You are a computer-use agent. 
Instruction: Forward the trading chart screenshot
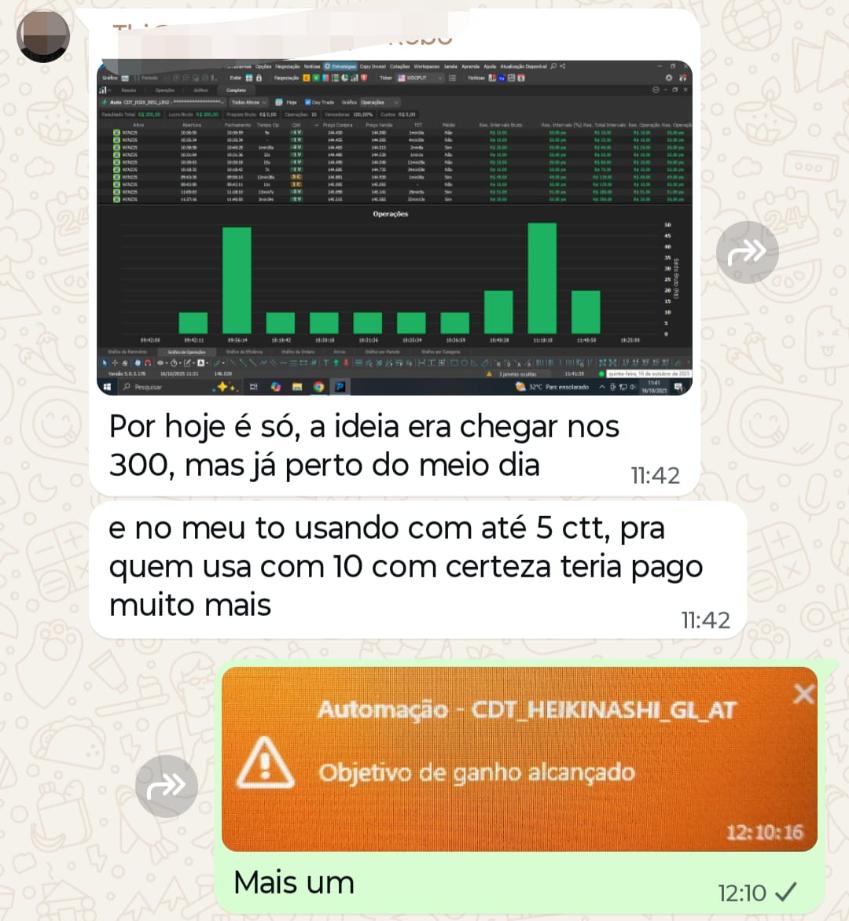[747, 252]
